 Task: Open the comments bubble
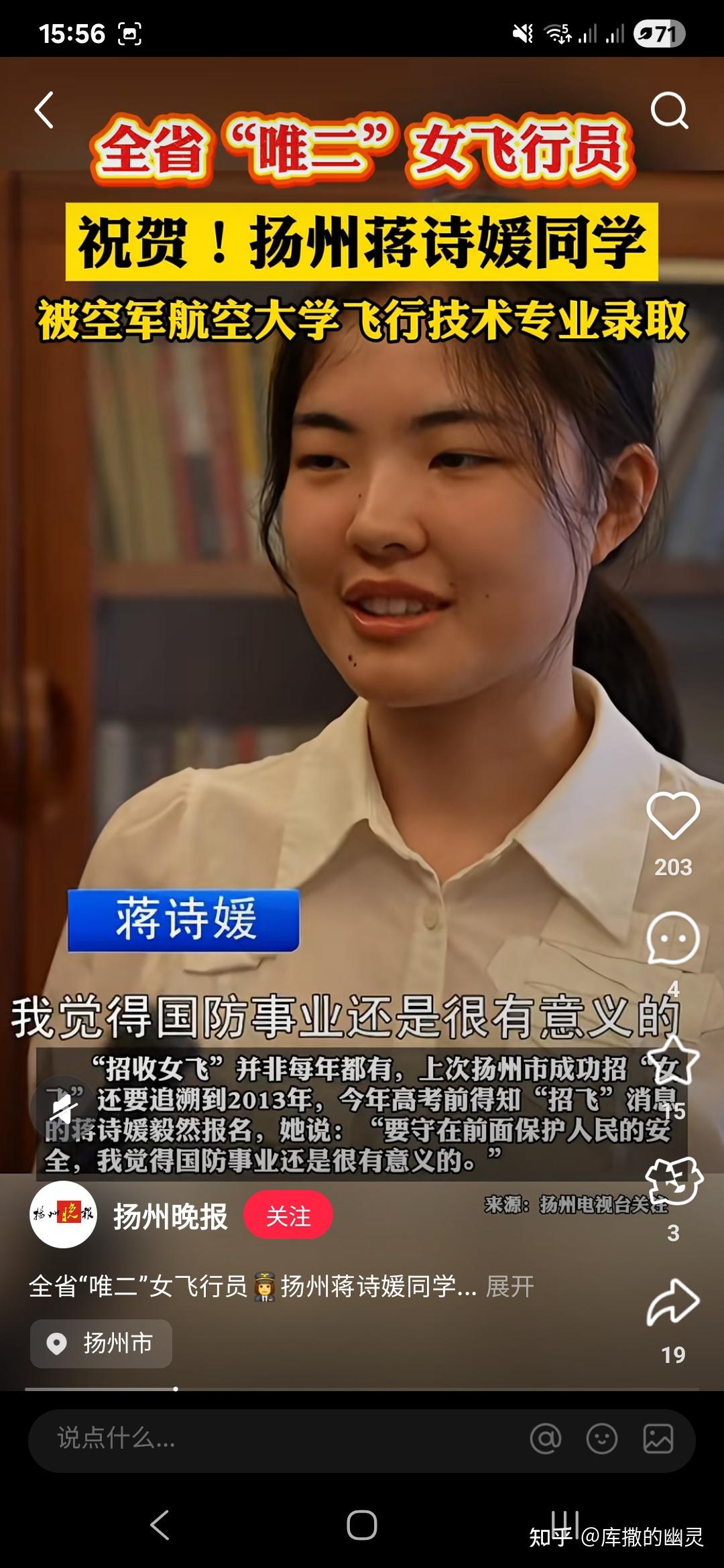[672, 938]
